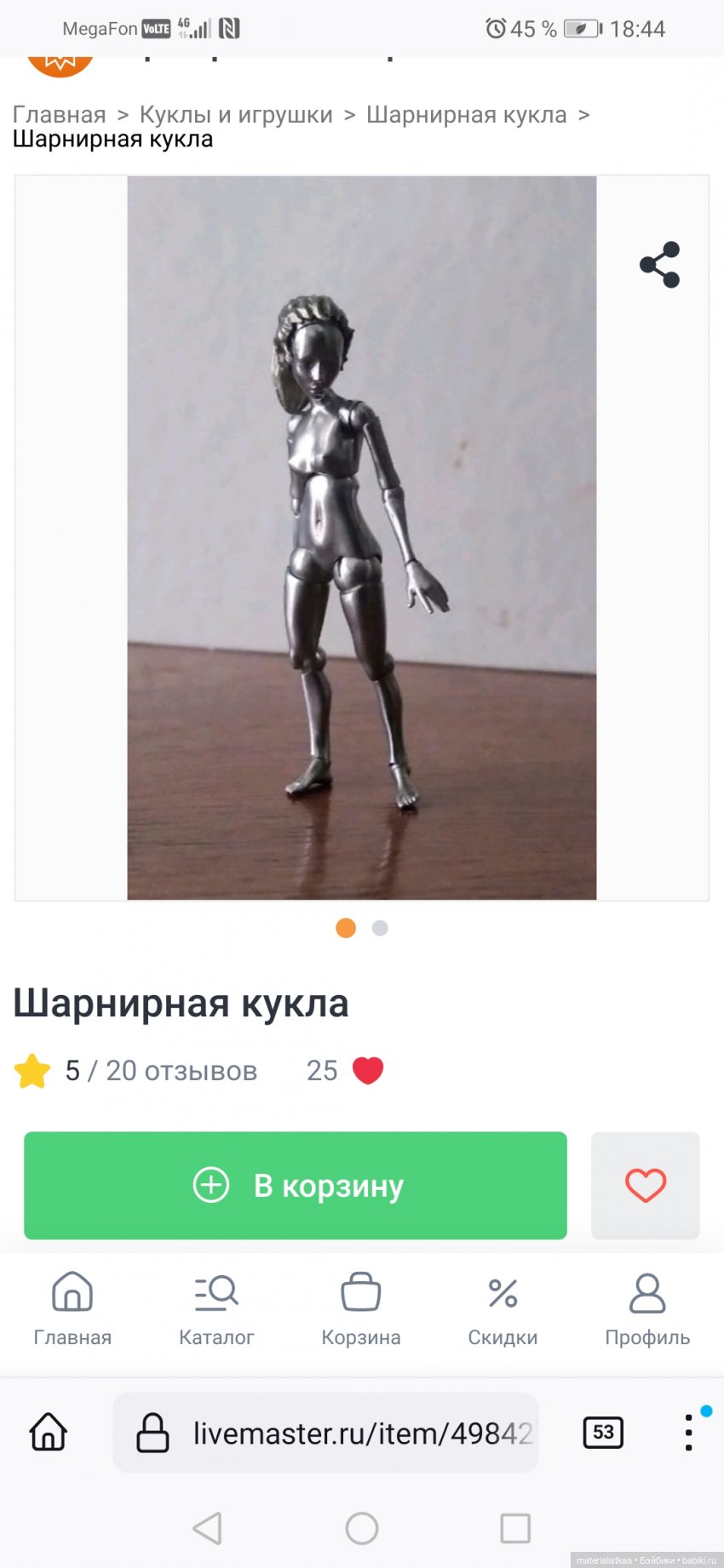The image size is (724, 1568).
Task: Open the Главная breadcrumb link
Action: click(60, 115)
